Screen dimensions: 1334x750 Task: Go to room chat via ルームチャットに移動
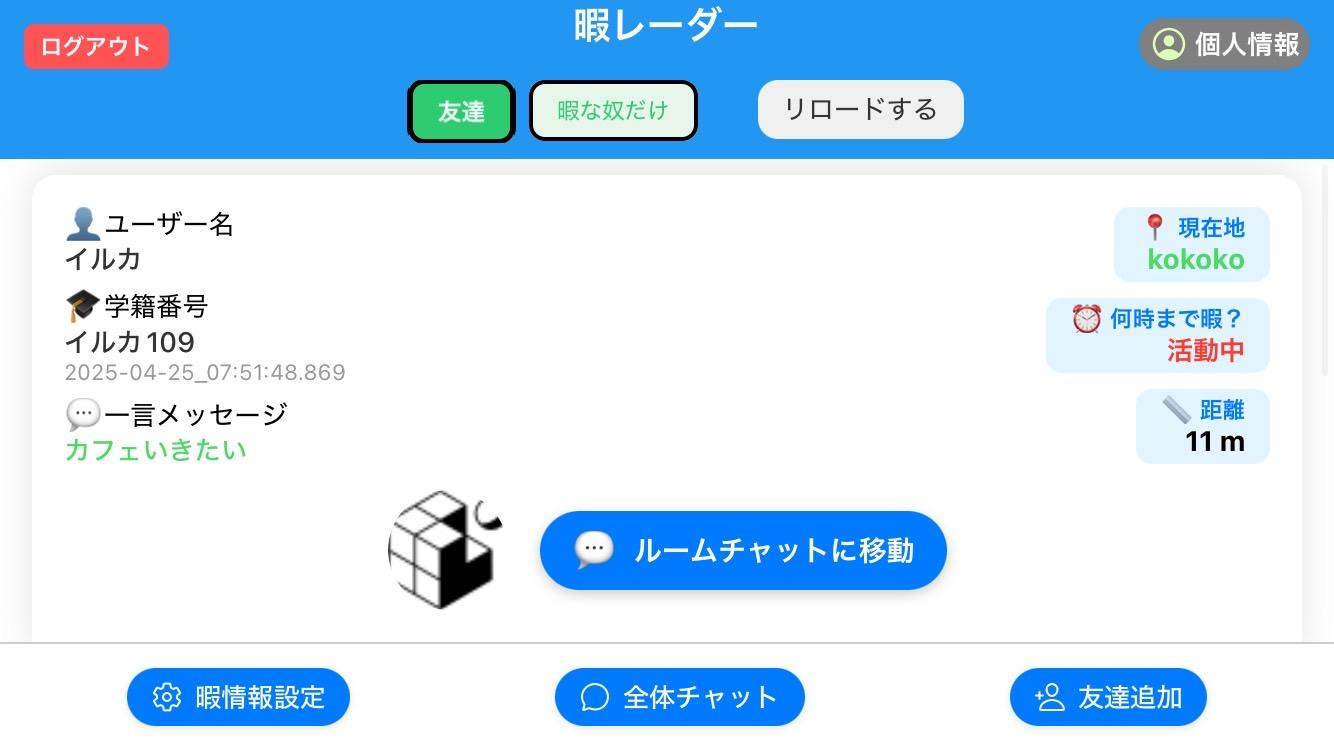click(x=743, y=550)
